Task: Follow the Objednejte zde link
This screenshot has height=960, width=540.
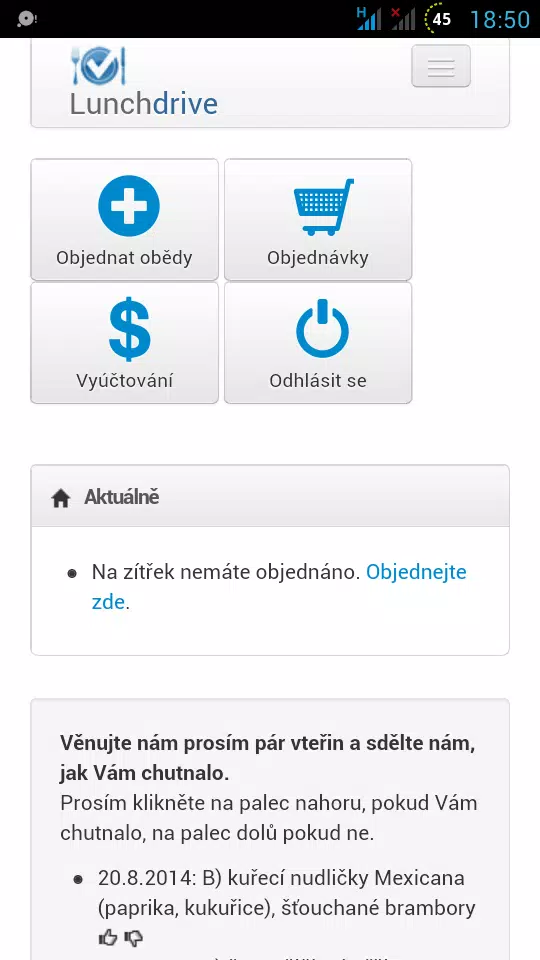Action: (x=279, y=587)
